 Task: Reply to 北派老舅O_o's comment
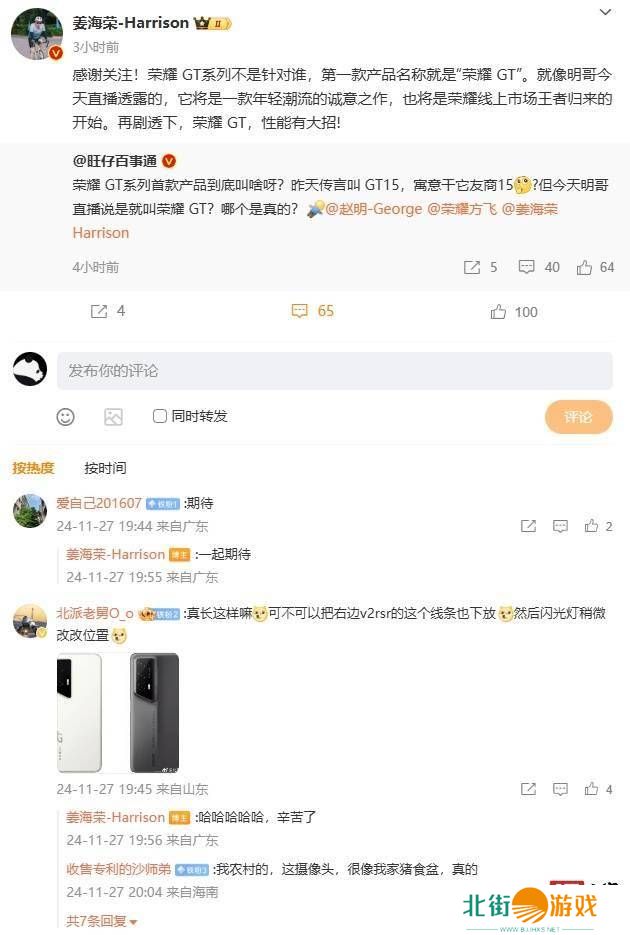pyautogui.click(x=561, y=789)
